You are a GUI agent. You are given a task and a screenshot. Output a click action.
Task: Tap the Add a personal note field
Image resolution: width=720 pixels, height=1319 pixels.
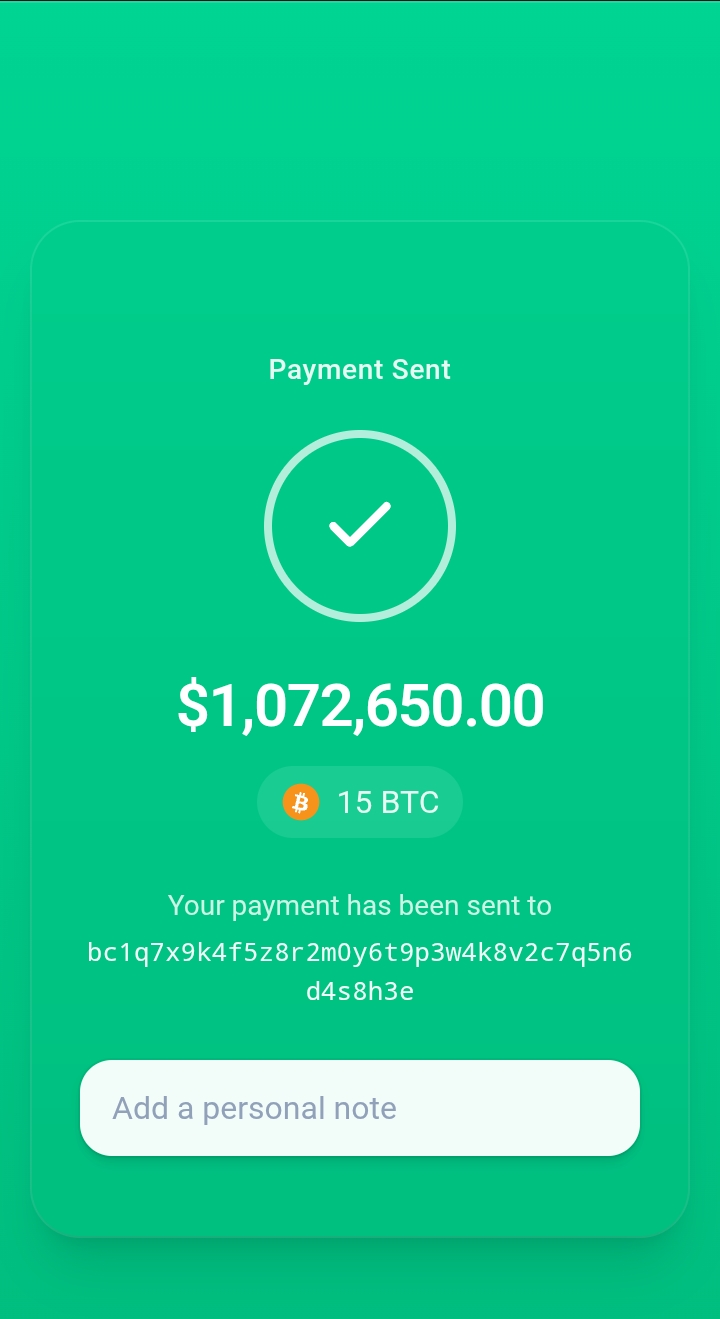(x=360, y=1108)
